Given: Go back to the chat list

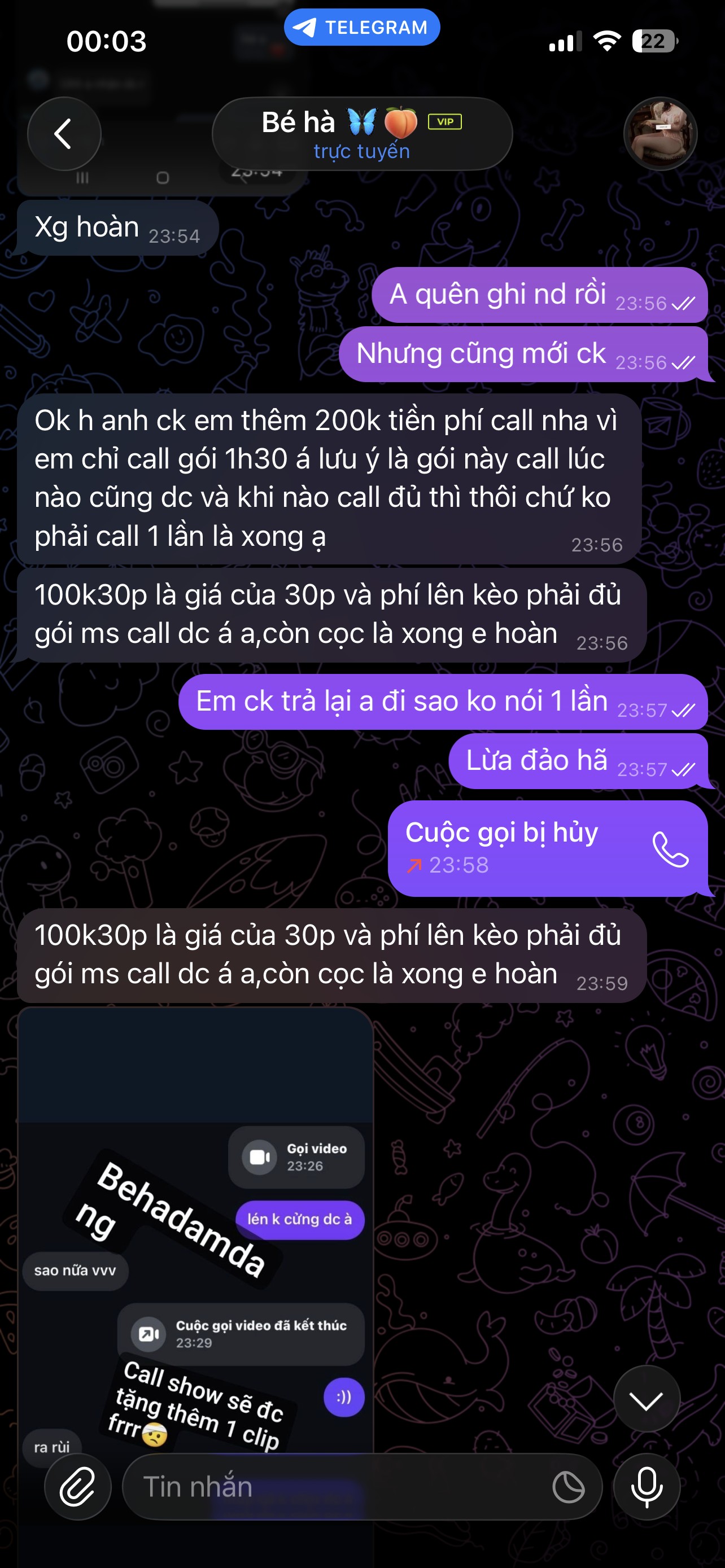Looking at the screenshot, I should click(x=64, y=134).
